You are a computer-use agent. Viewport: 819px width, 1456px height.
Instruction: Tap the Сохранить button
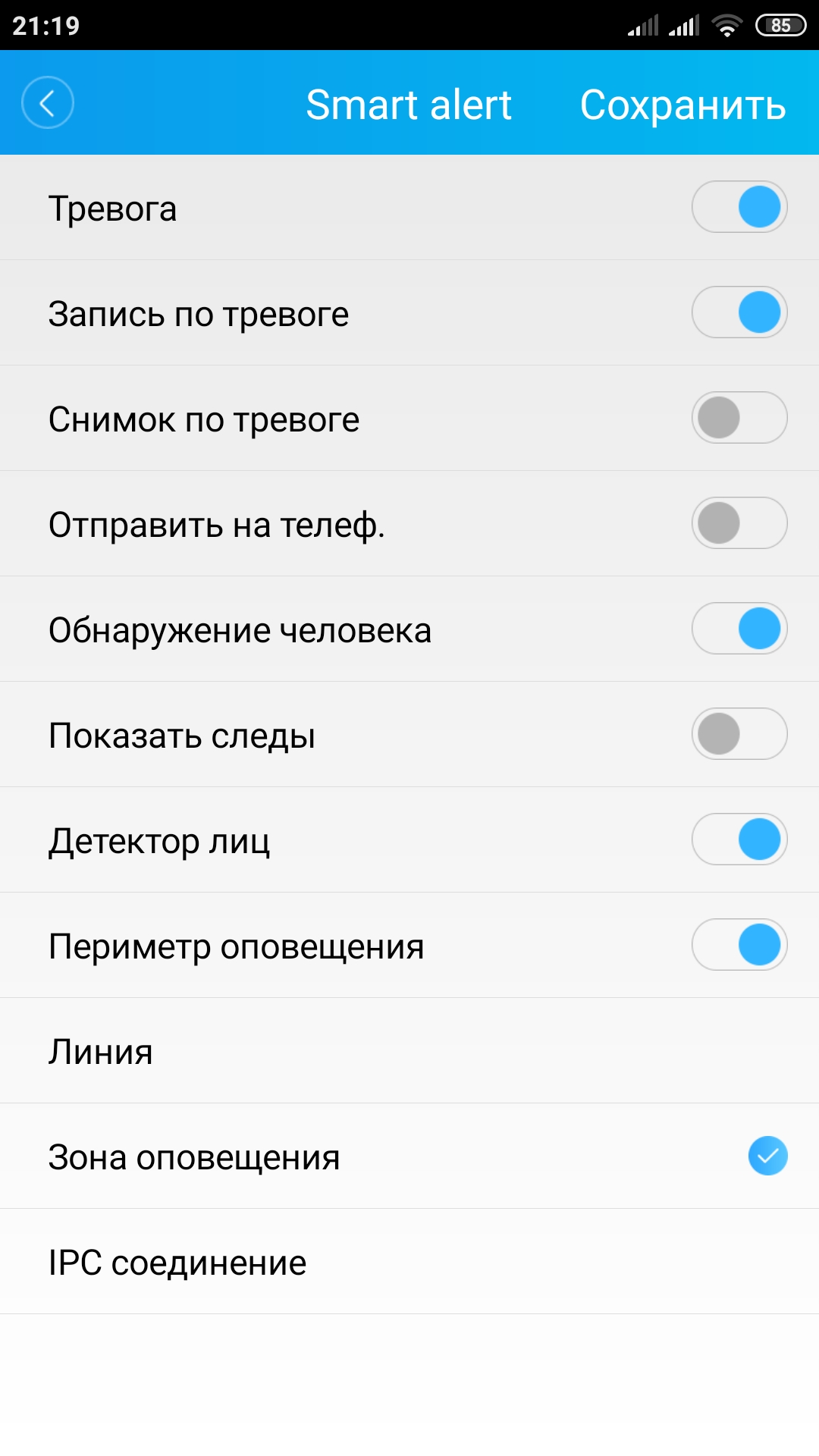click(682, 105)
